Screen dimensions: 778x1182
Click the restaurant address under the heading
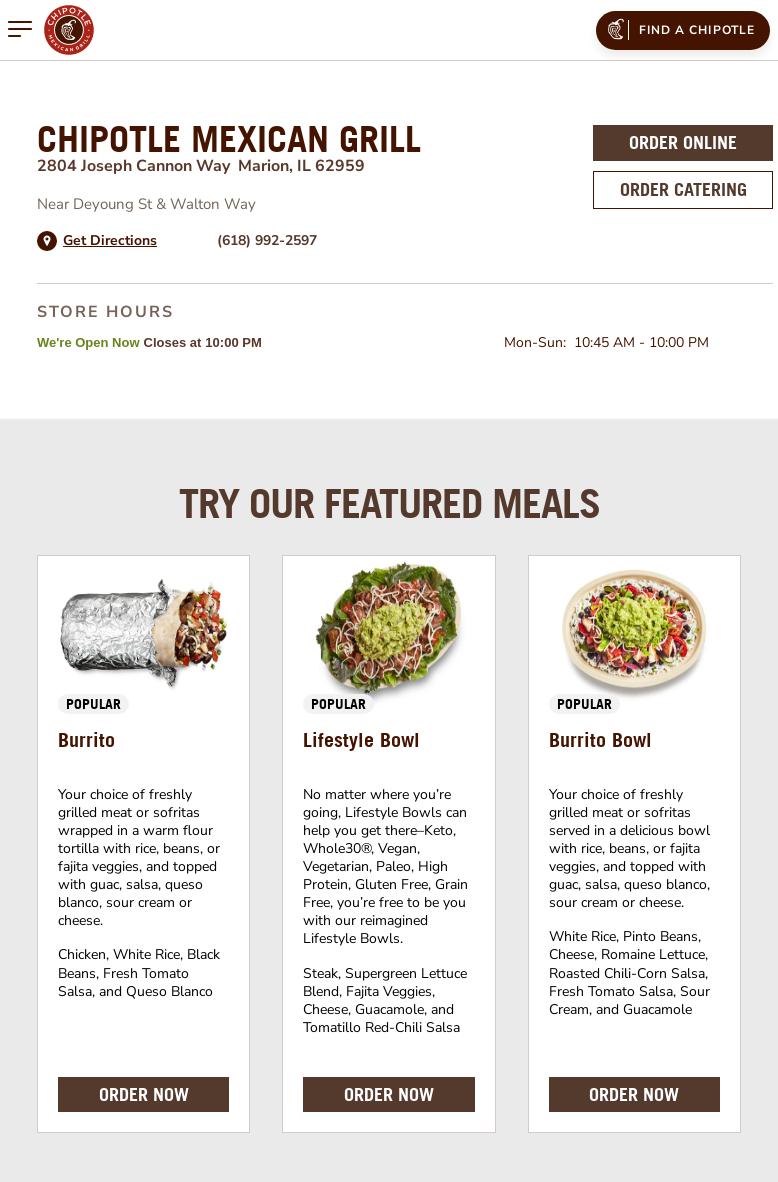pyautogui.click(x=200, y=166)
